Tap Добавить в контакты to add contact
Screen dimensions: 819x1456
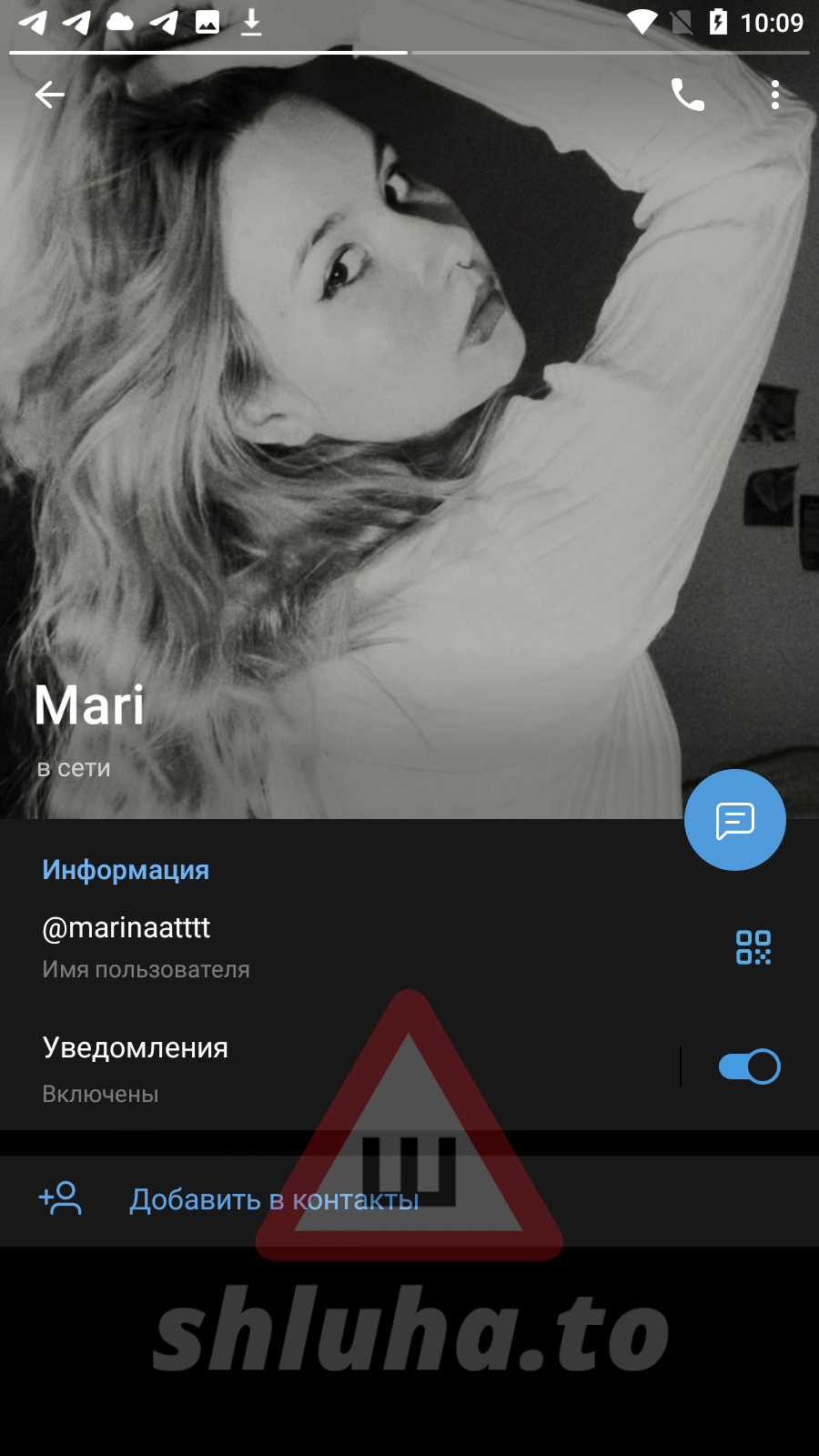click(x=273, y=1200)
